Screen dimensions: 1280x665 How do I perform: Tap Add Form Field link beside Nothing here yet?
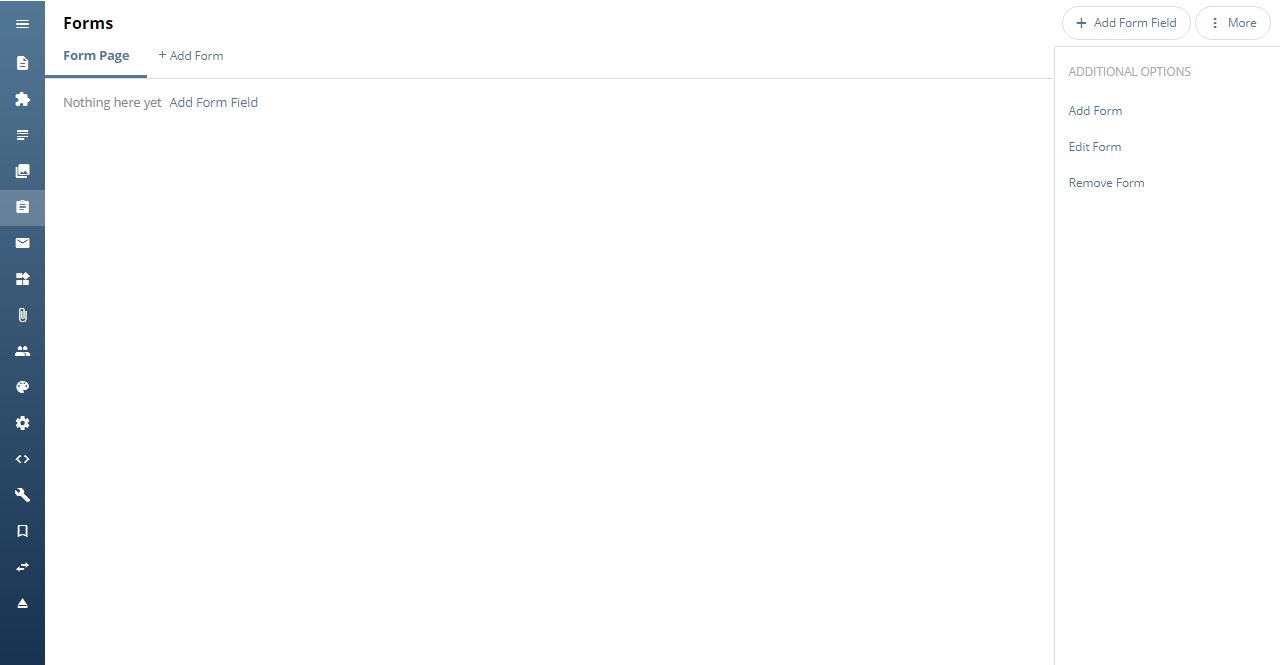coord(213,102)
